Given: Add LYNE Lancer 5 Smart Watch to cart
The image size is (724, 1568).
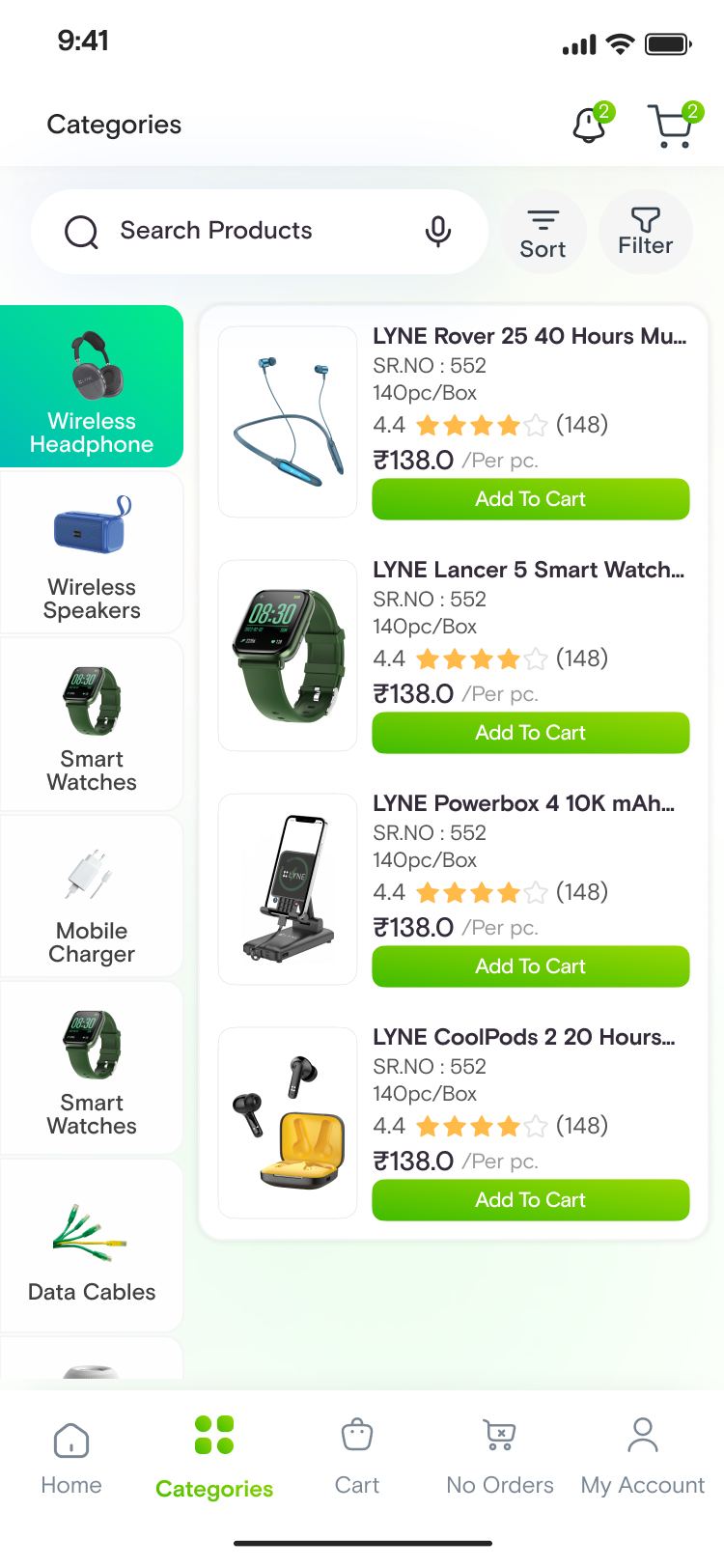Looking at the screenshot, I should 531,733.
